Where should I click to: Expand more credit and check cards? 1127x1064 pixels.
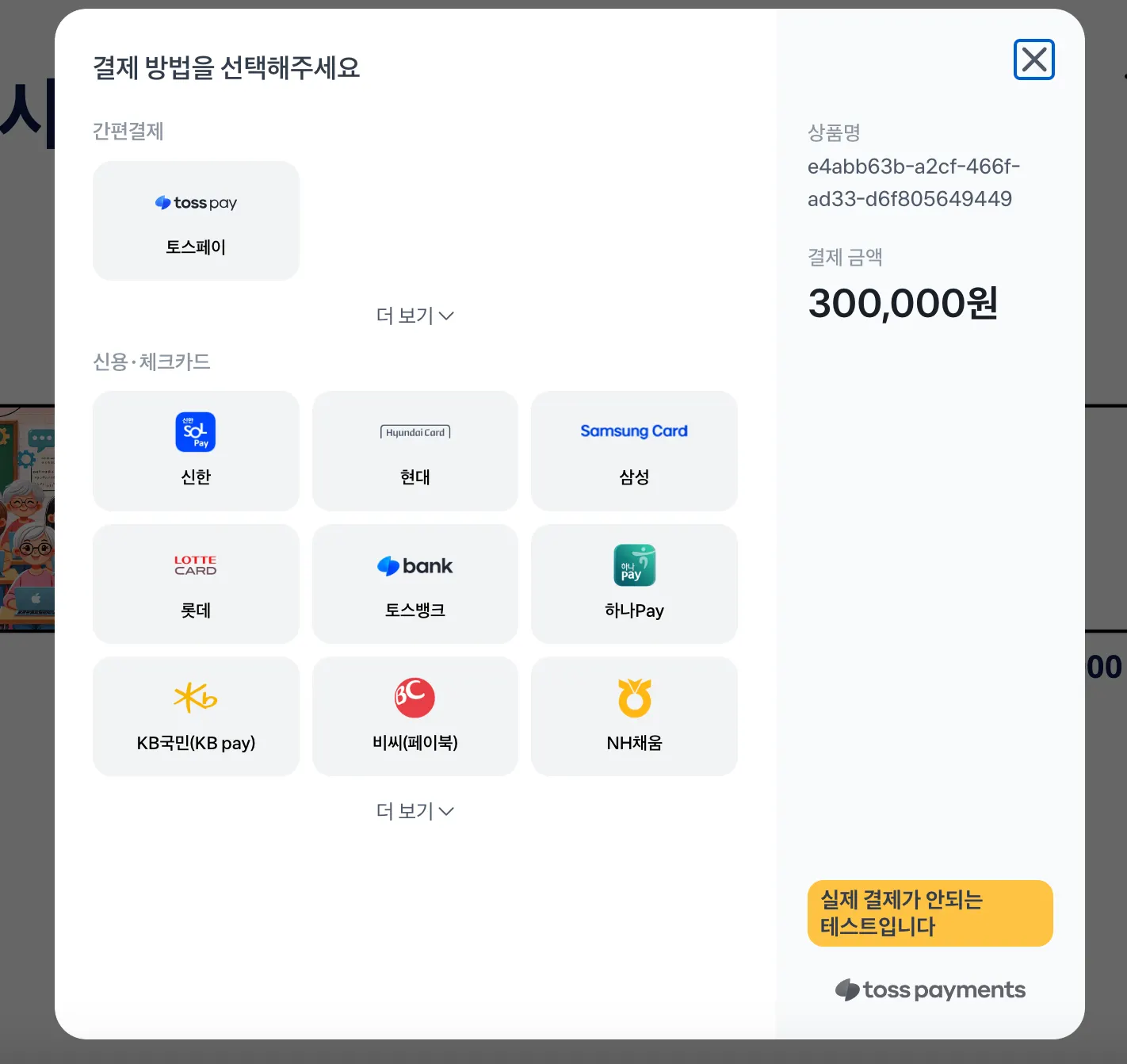tap(415, 811)
